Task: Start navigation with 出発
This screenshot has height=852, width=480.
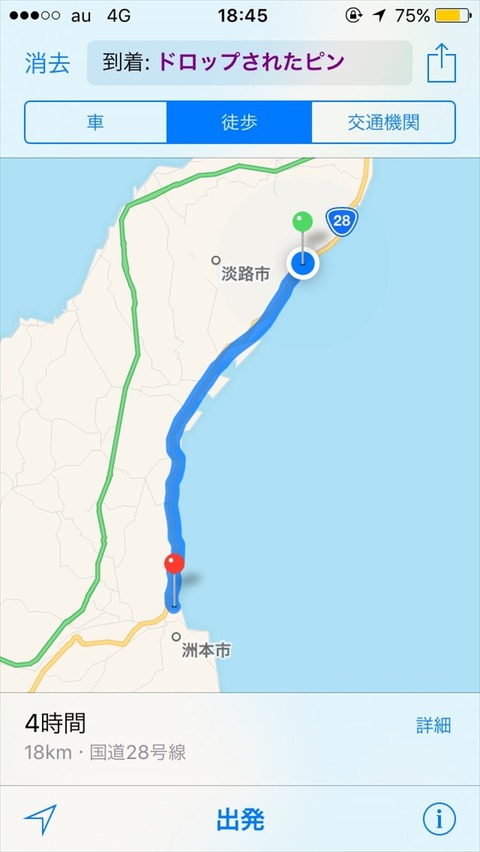Action: 240,819
